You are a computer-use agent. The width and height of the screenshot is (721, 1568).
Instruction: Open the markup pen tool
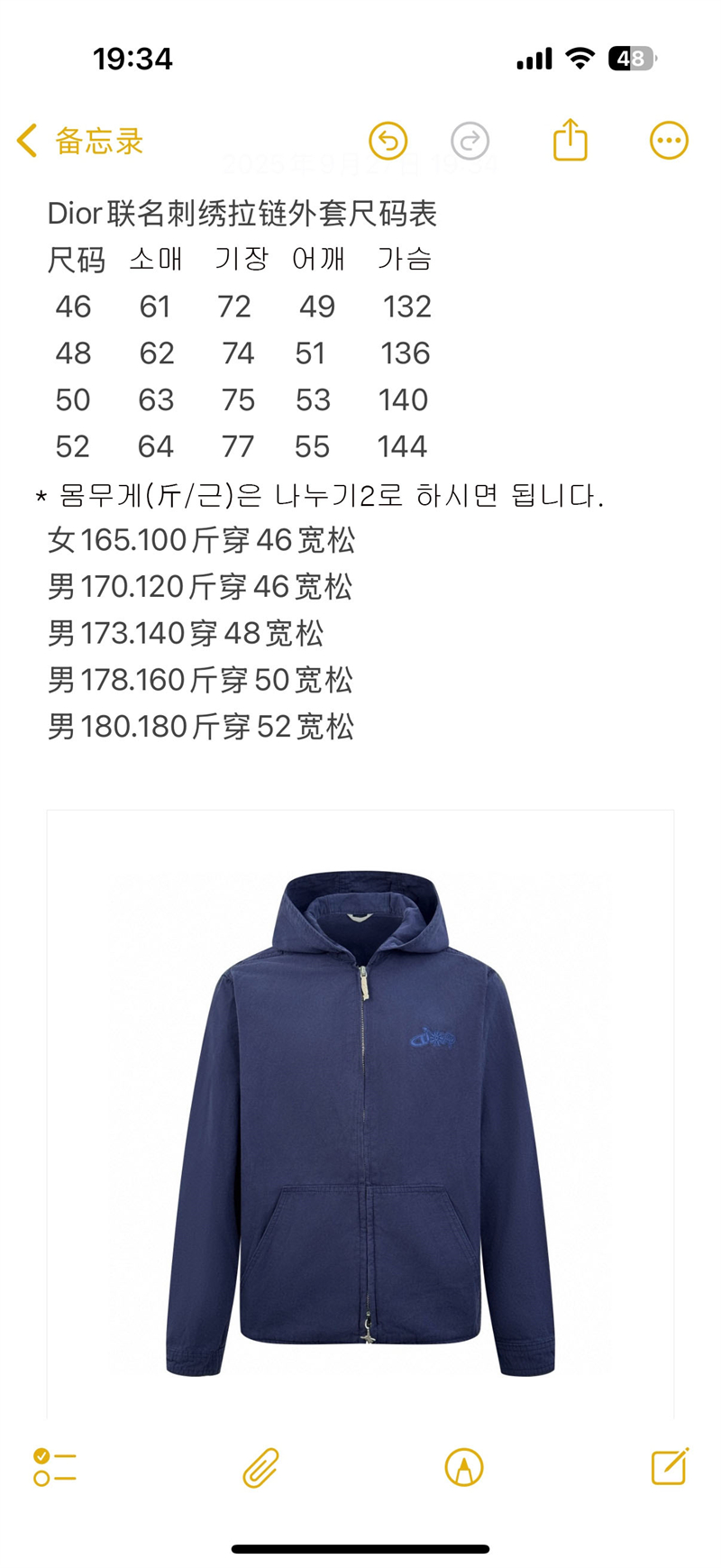click(464, 1467)
